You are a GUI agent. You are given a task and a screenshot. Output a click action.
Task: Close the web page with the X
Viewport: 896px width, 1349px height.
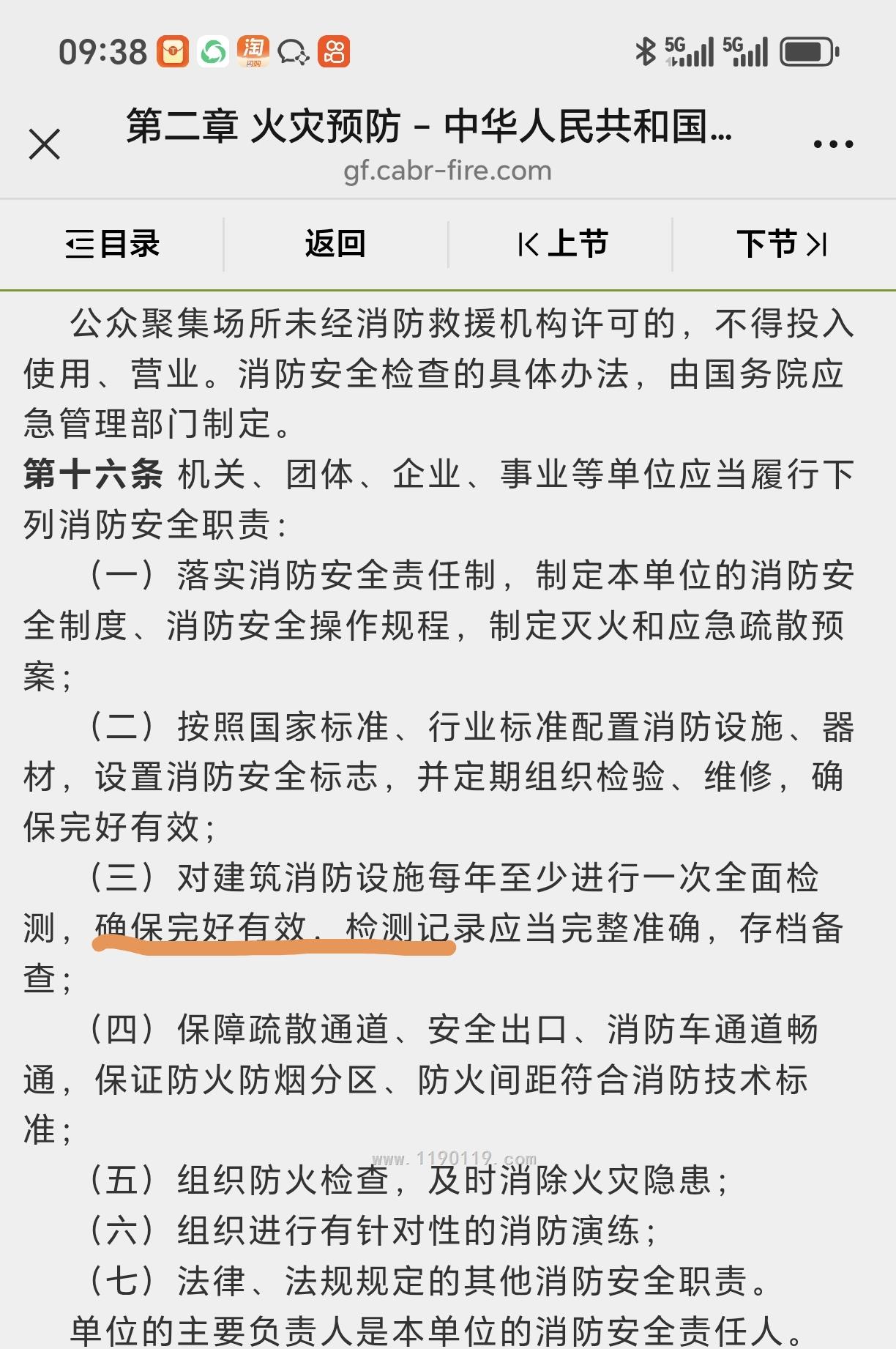click(x=45, y=144)
